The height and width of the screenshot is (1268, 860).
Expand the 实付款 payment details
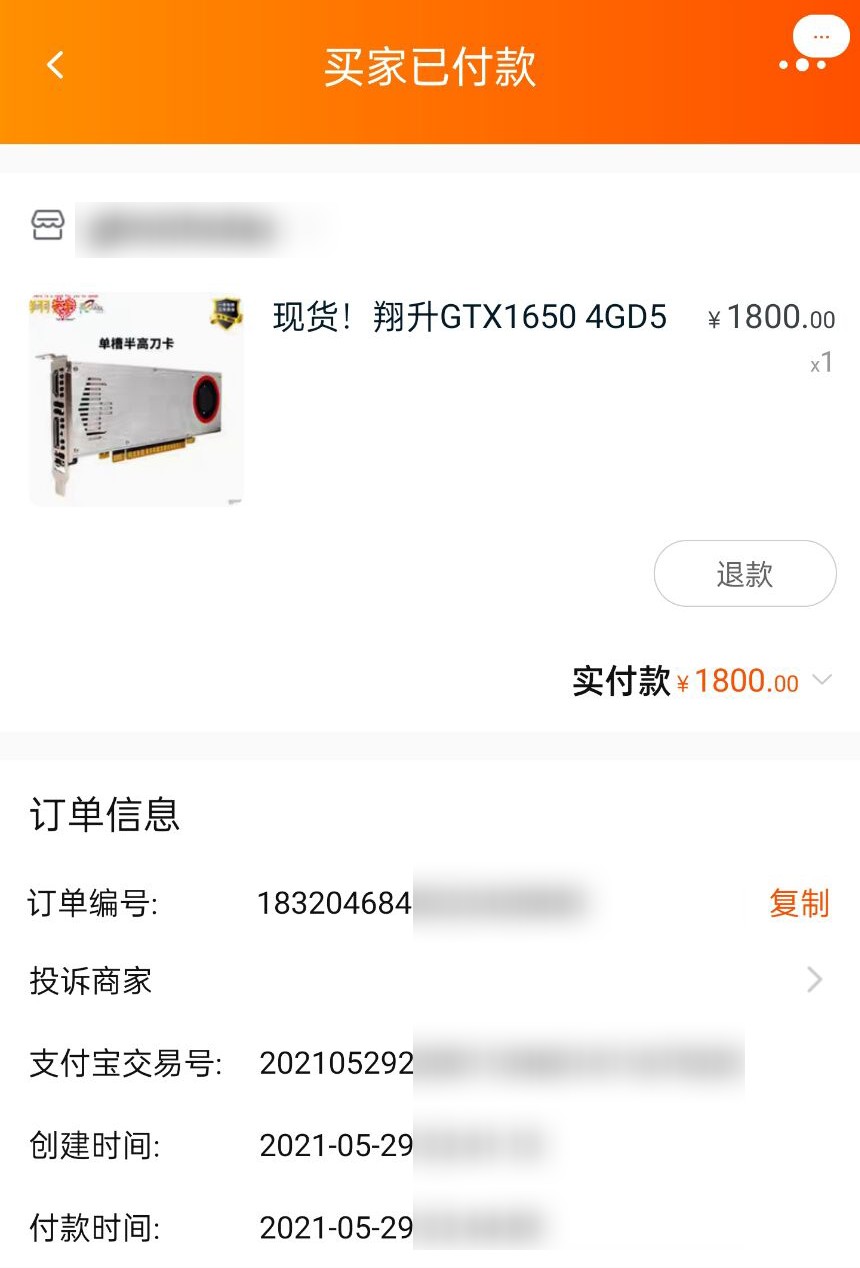(821, 681)
